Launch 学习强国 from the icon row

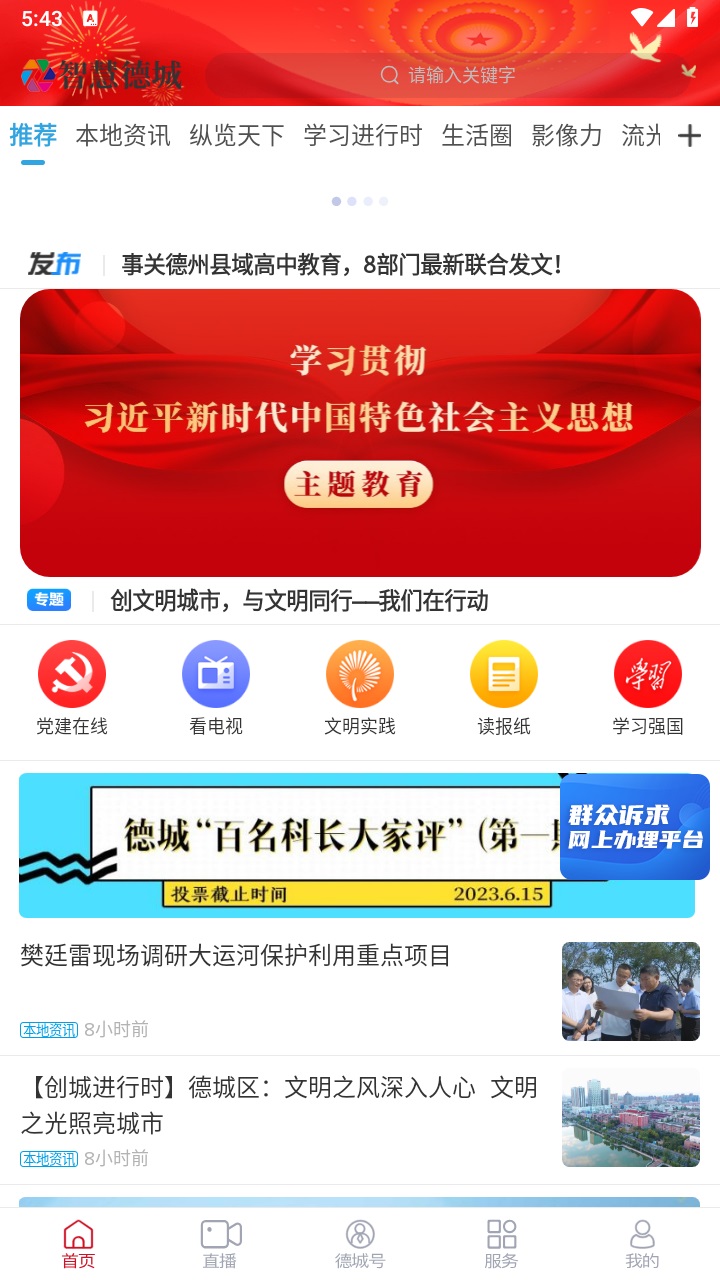[x=647, y=686]
